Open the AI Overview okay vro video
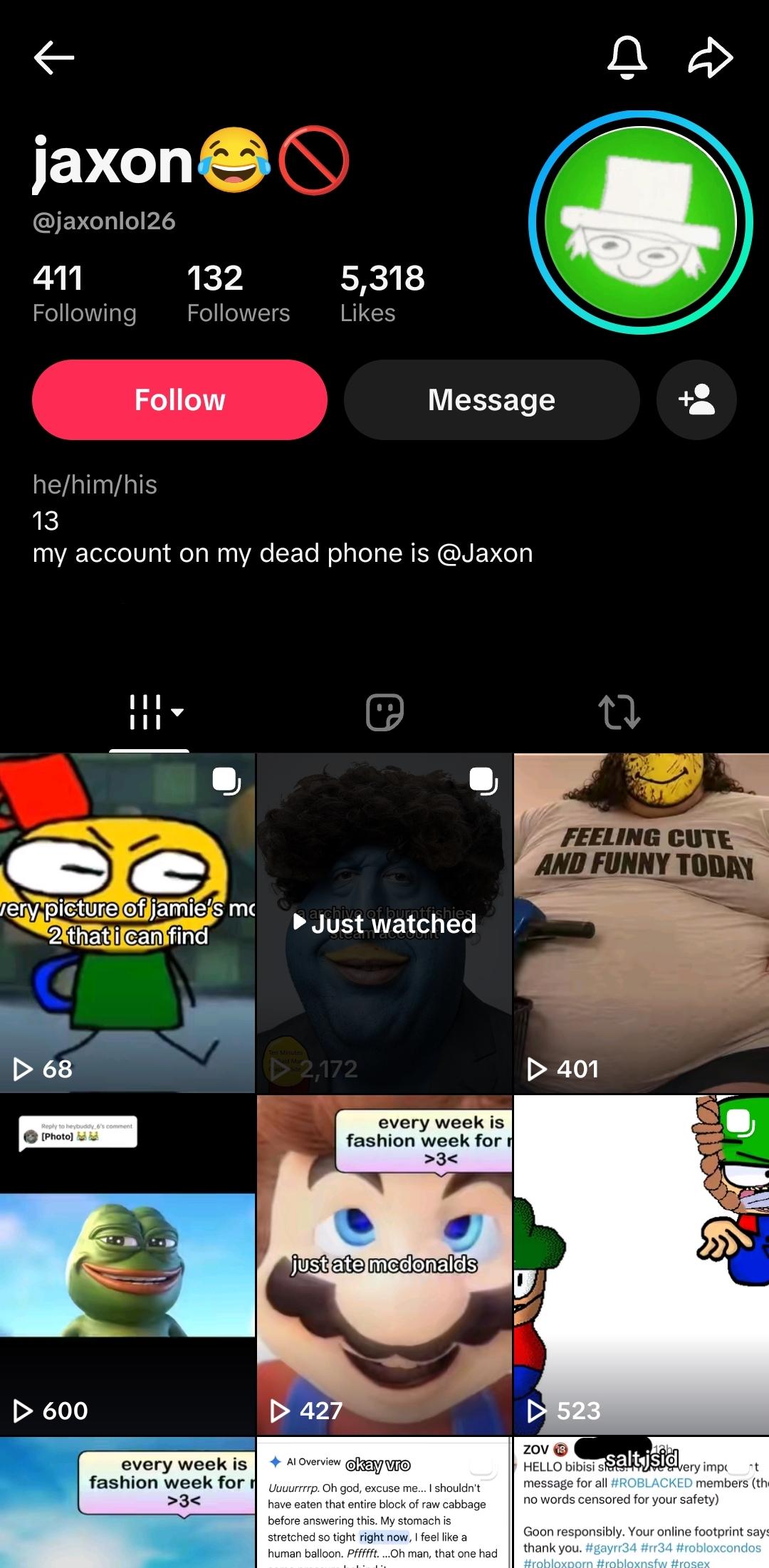Image resolution: width=769 pixels, height=1568 pixels. 384,1502
